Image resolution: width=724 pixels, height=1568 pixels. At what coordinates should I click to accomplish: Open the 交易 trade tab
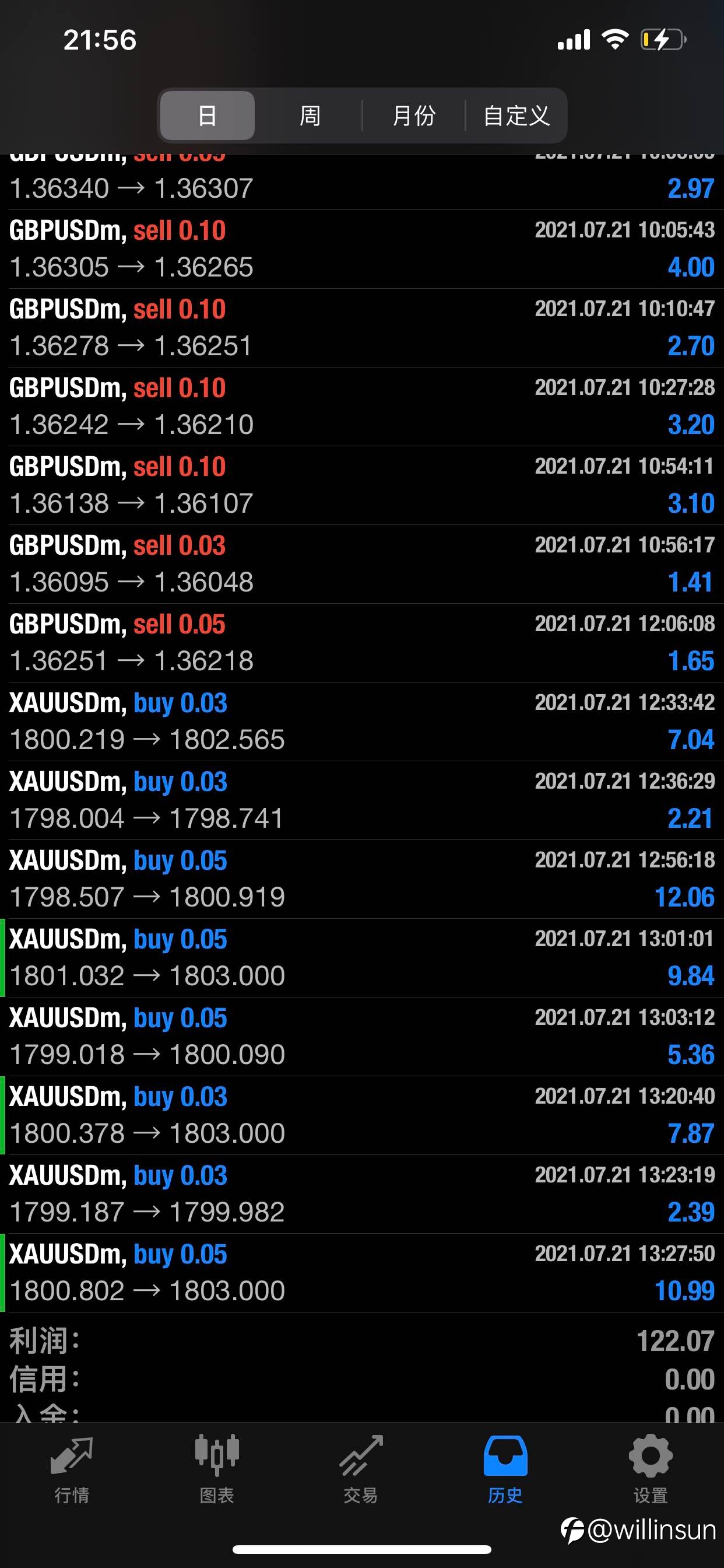tap(361, 1469)
